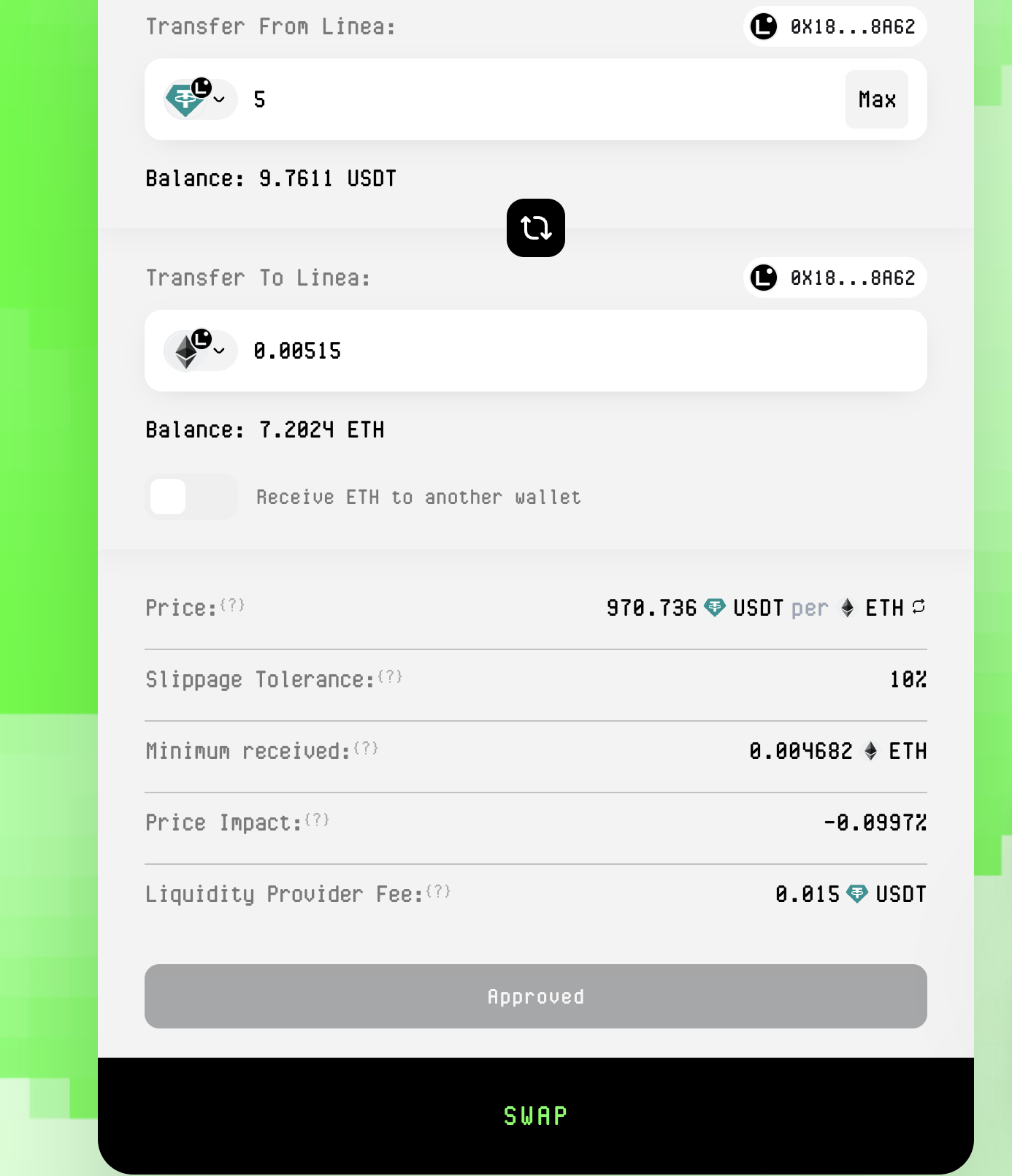Open wallet address under Transfer To Linea
The image size is (1012, 1176).
click(835, 278)
